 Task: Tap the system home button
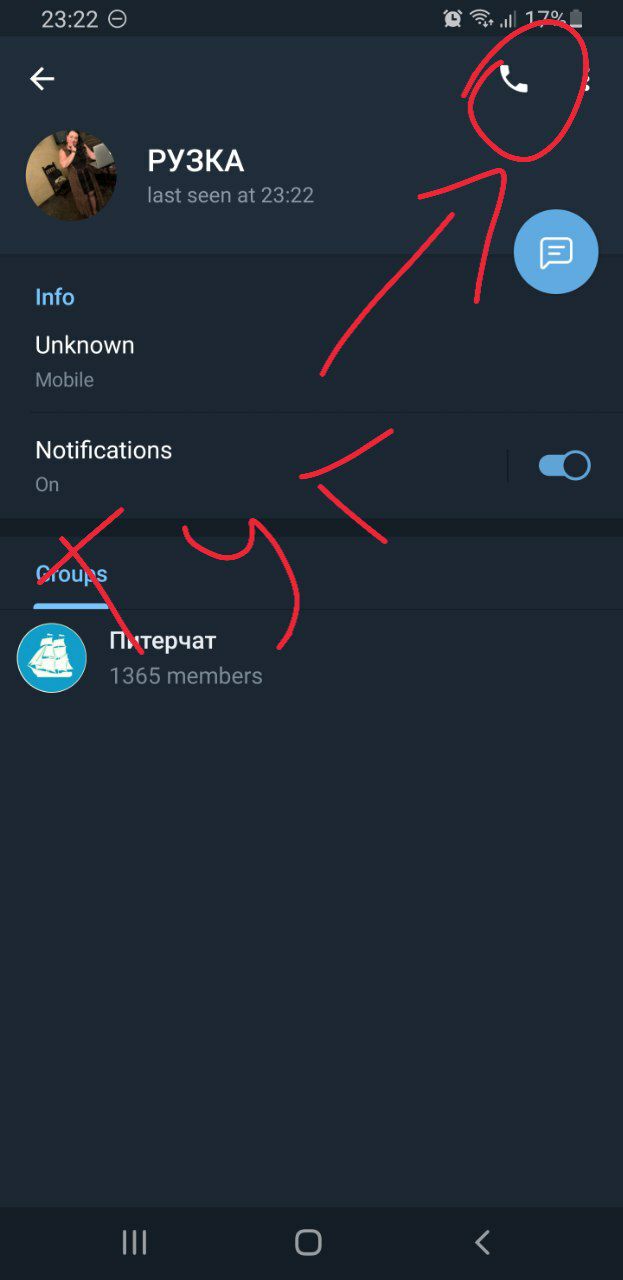308,1242
